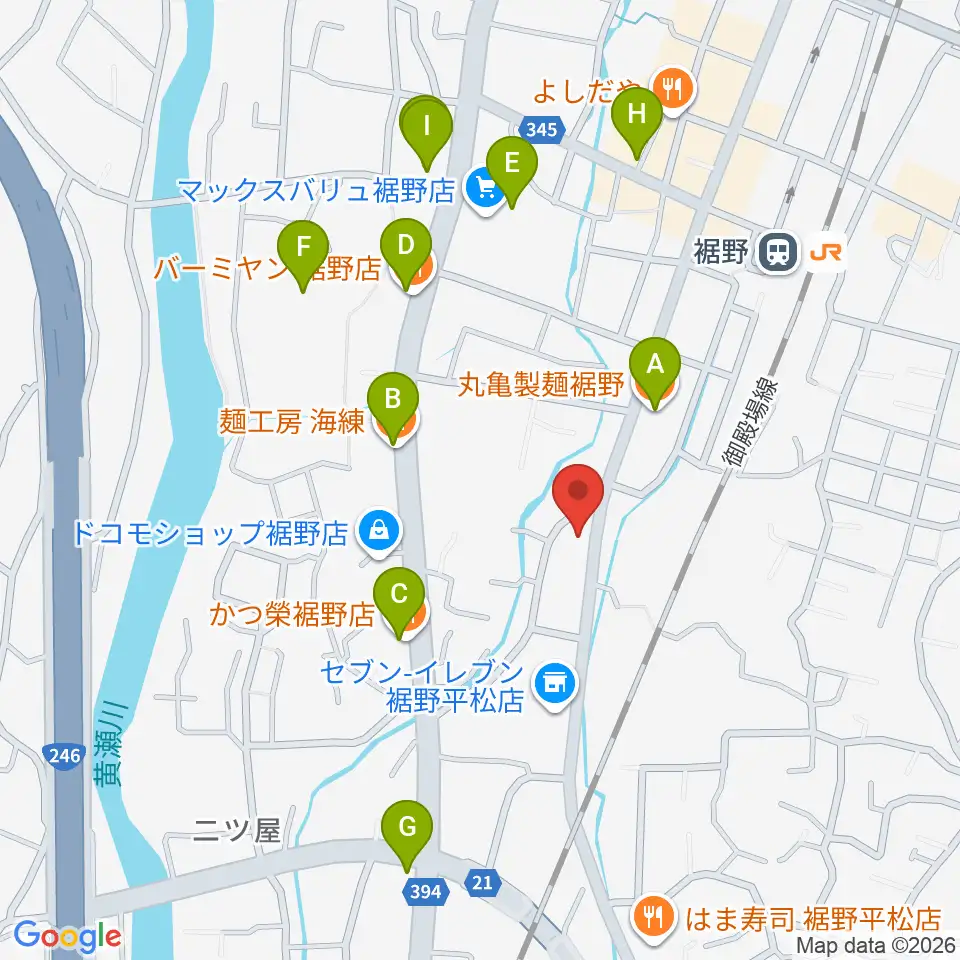Select the はま寿司 裾野平松店 restaurant pin

654,919
